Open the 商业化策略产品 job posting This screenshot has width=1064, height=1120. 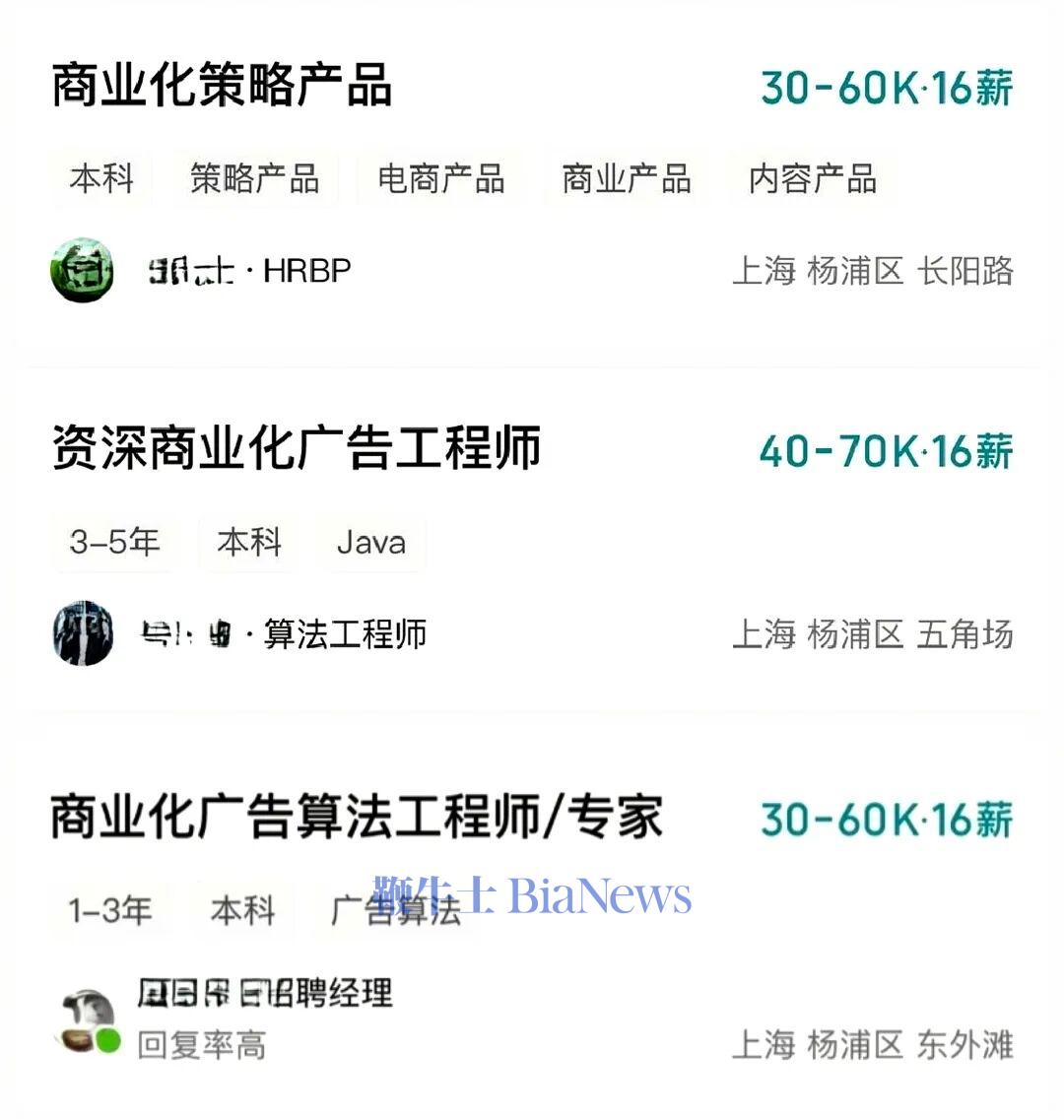pyautogui.click(x=222, y=89)
